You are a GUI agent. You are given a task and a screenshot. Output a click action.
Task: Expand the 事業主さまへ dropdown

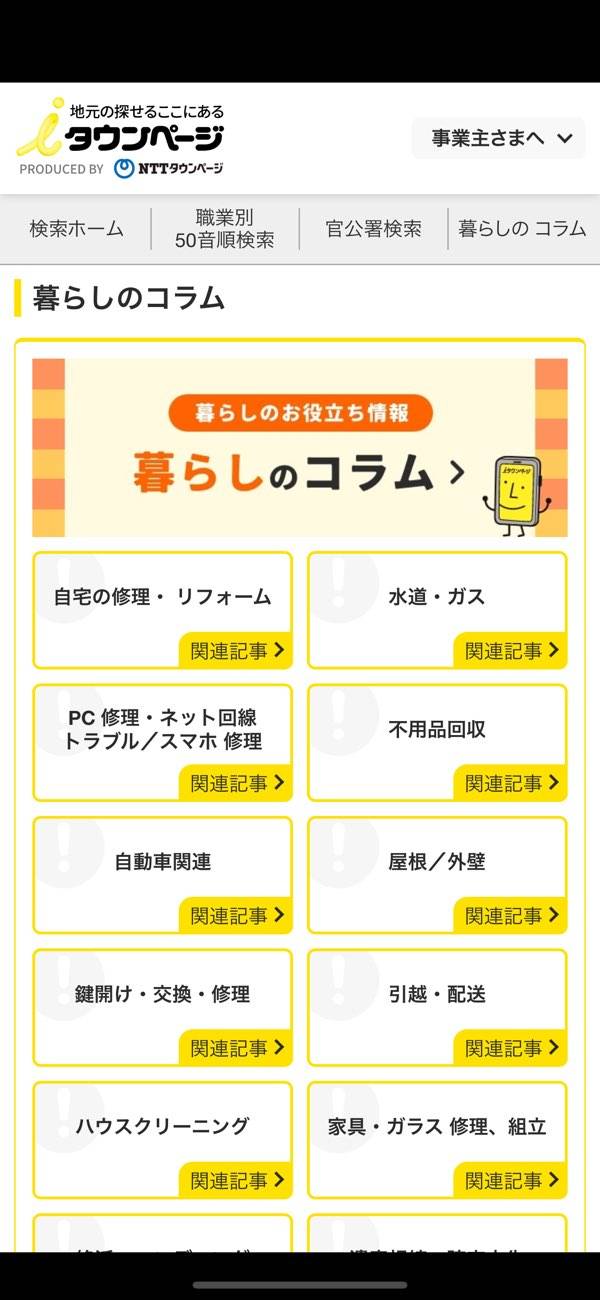coord(499,138)
